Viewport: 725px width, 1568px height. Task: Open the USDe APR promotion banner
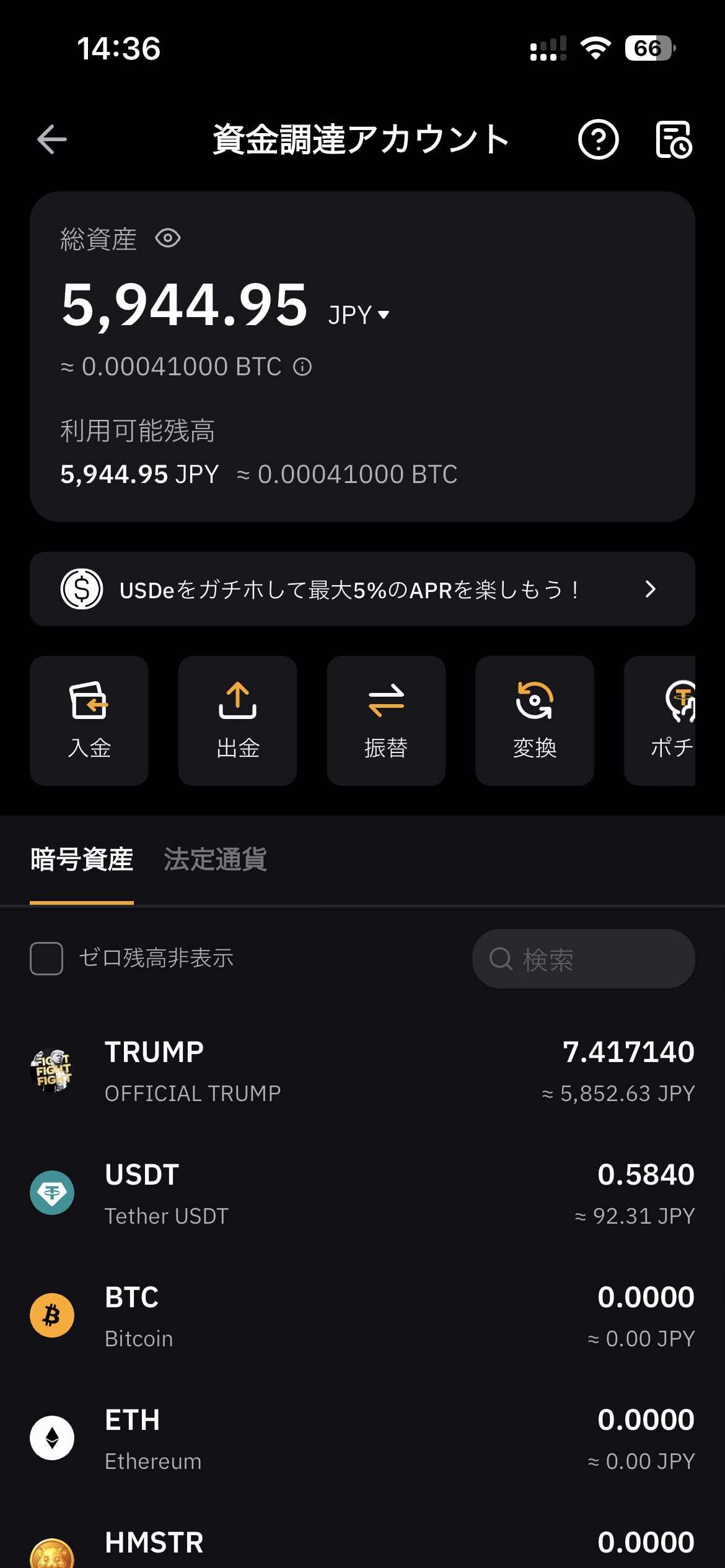coord(362,589)
